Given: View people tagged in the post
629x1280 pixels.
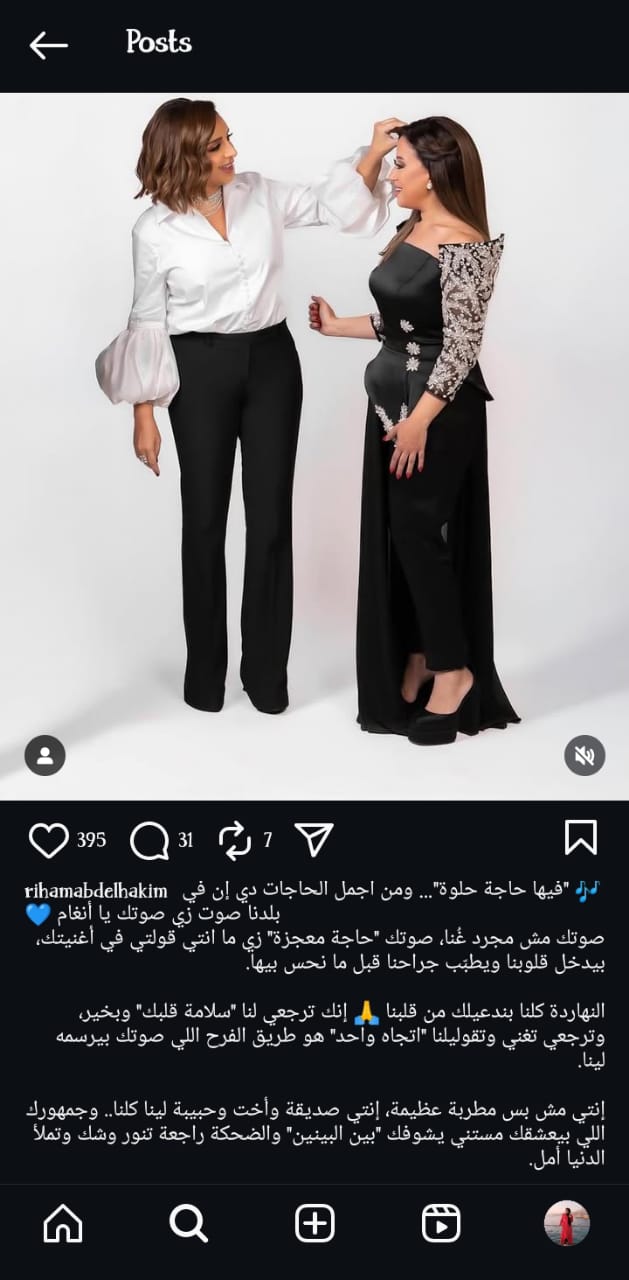Looking at the screenshot, I should tap(45, 755).
